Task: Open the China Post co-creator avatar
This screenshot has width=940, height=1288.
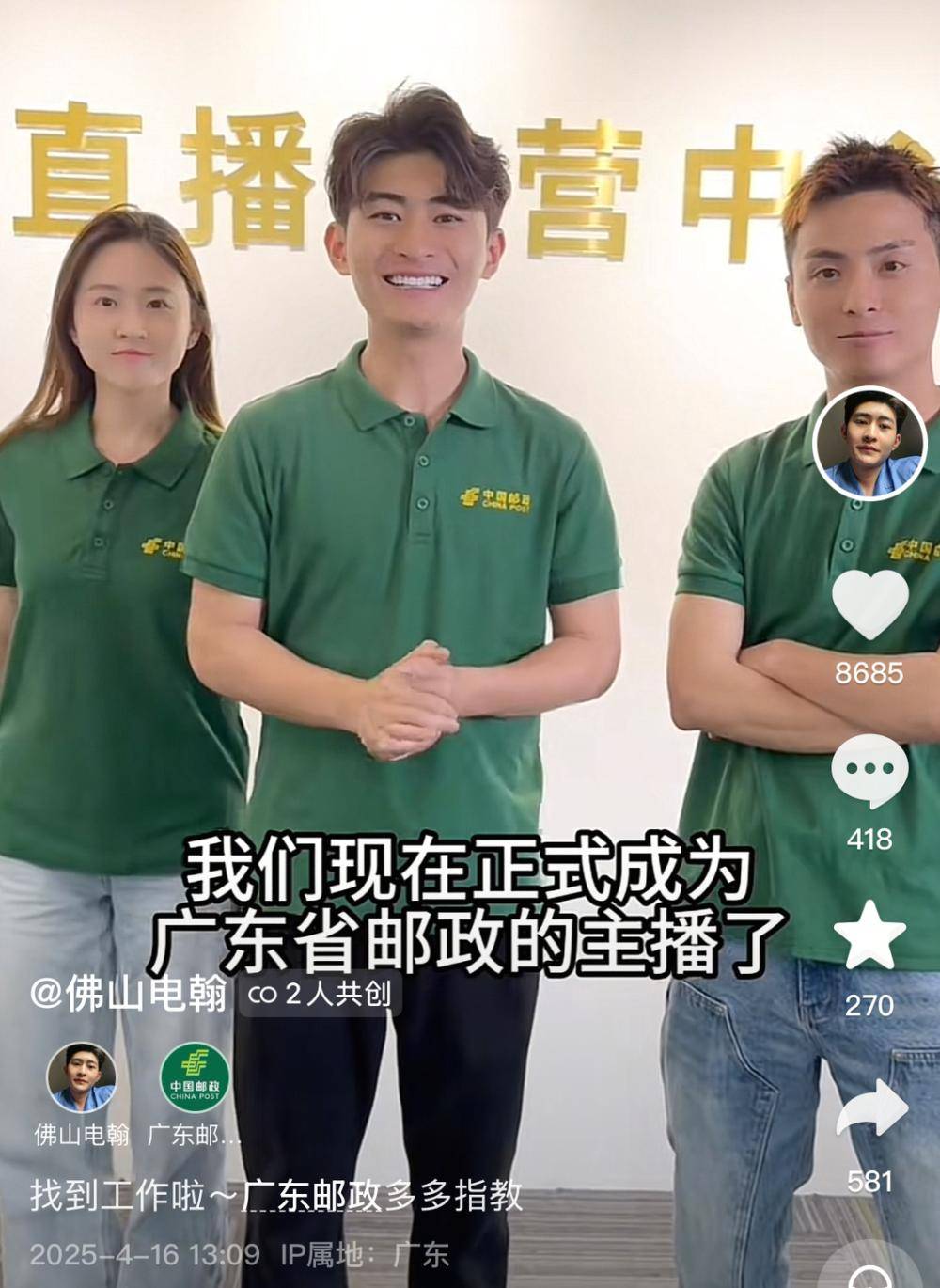Action: [x=195, y=1076]
